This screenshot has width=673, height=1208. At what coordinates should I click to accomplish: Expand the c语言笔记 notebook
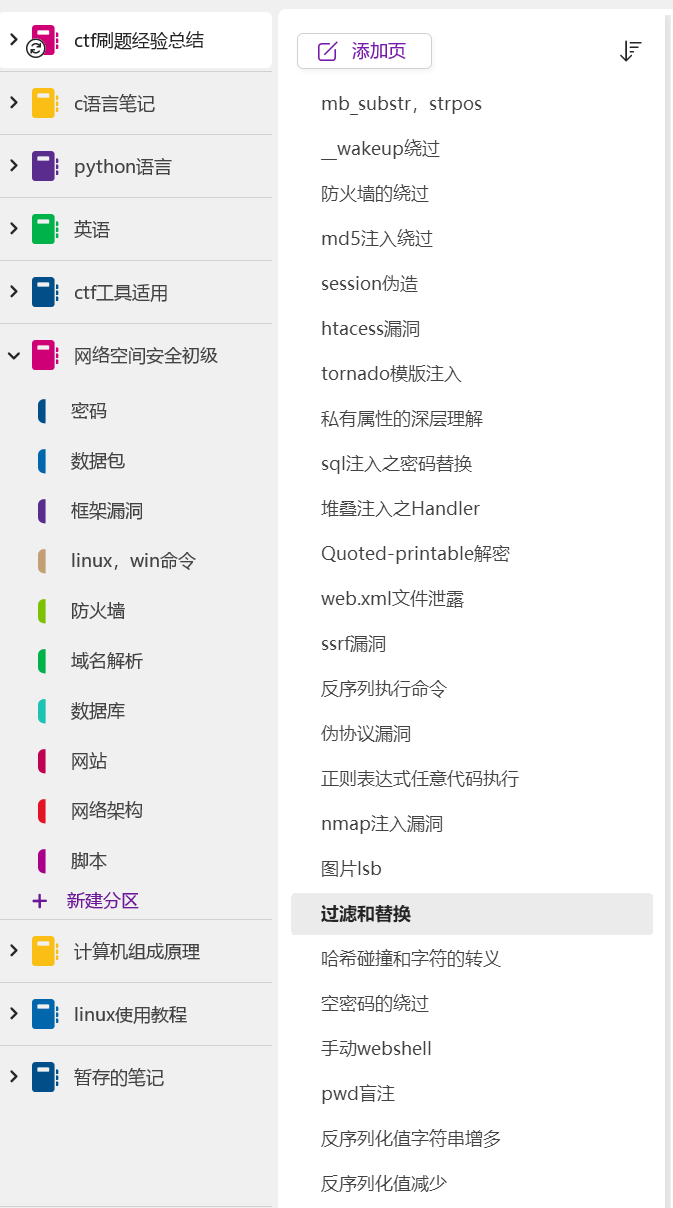pyautogui.click(x=14, y=103)
